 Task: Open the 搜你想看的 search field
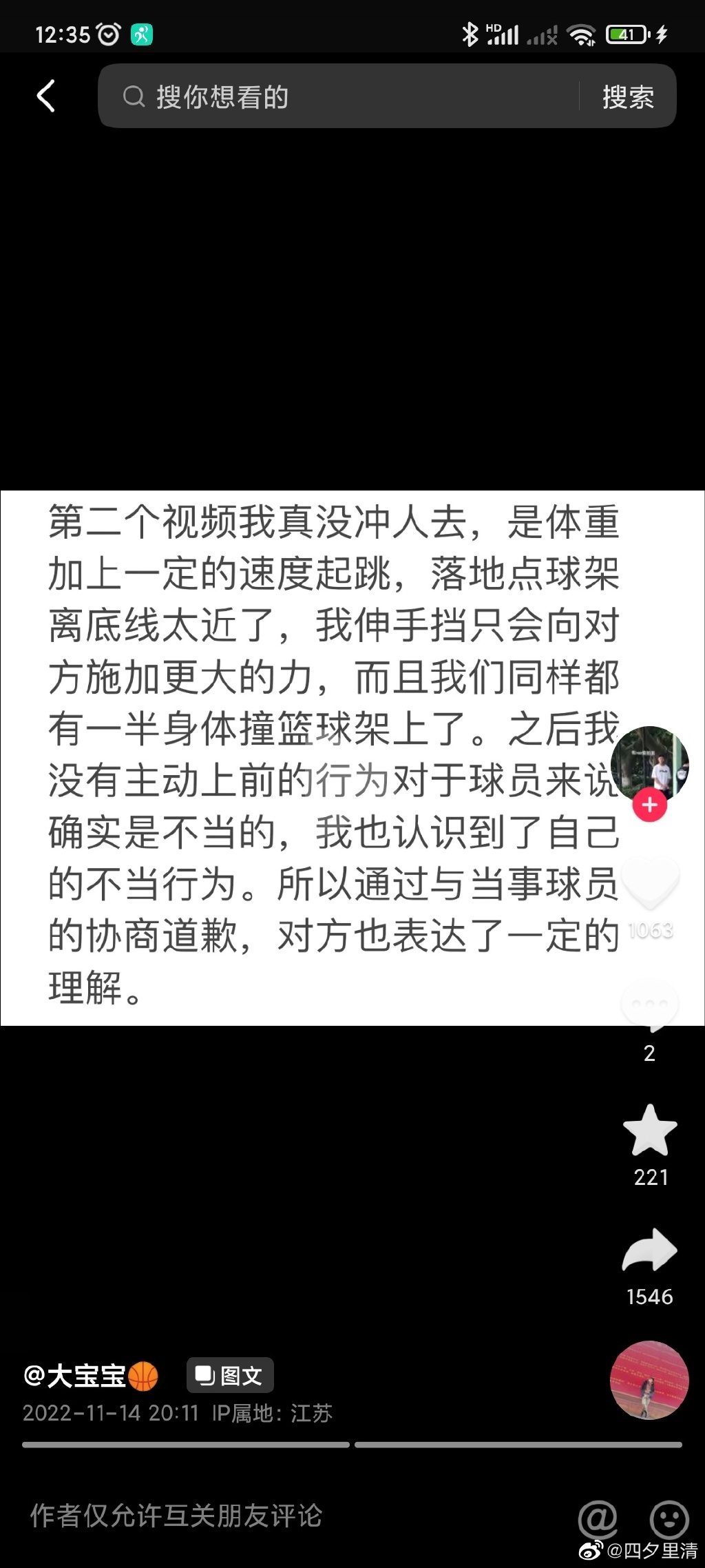[x=337, y=96]
